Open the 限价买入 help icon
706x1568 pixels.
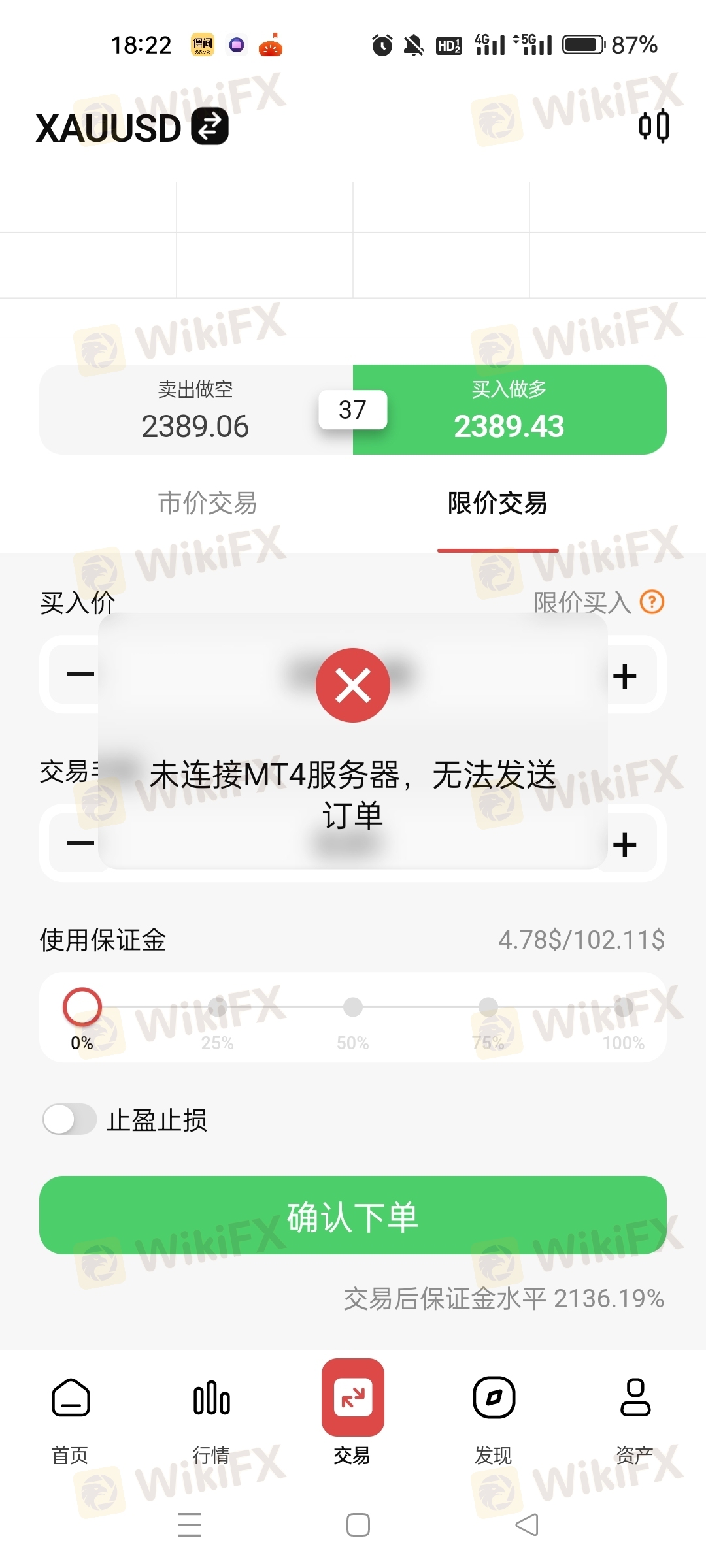click(x=652, y=602)
